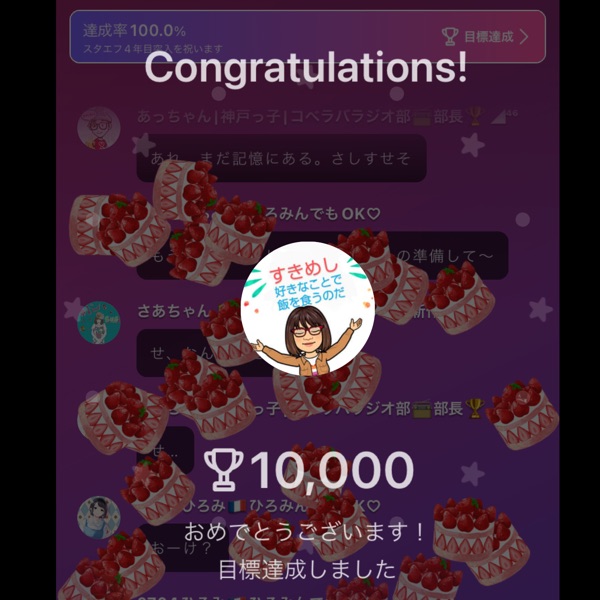
Task: Open あっちゃん's profile avatar
Action: coord(98,126)
